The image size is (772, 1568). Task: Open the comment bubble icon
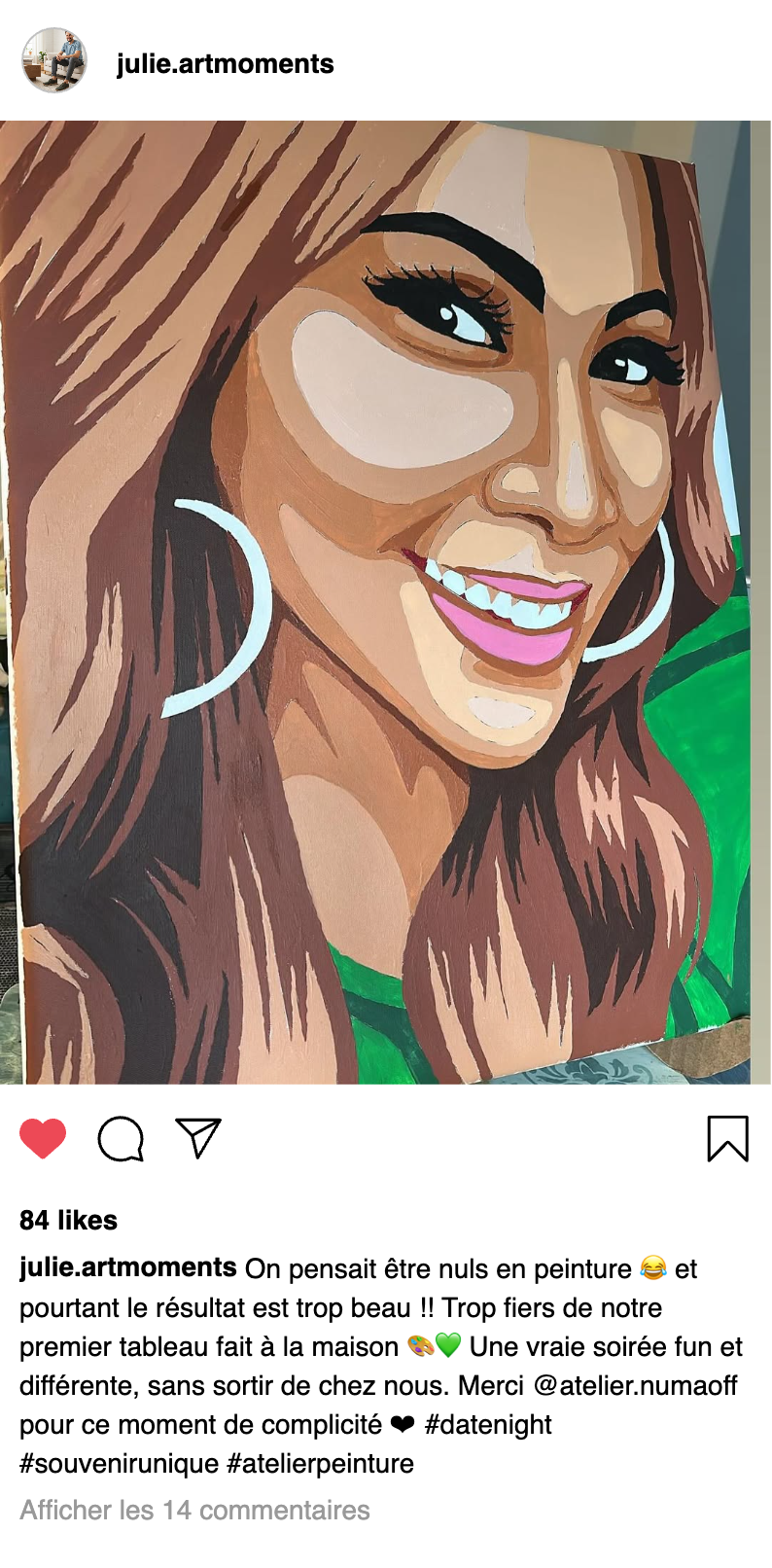pyautogui.click(x=121, y=1138)
